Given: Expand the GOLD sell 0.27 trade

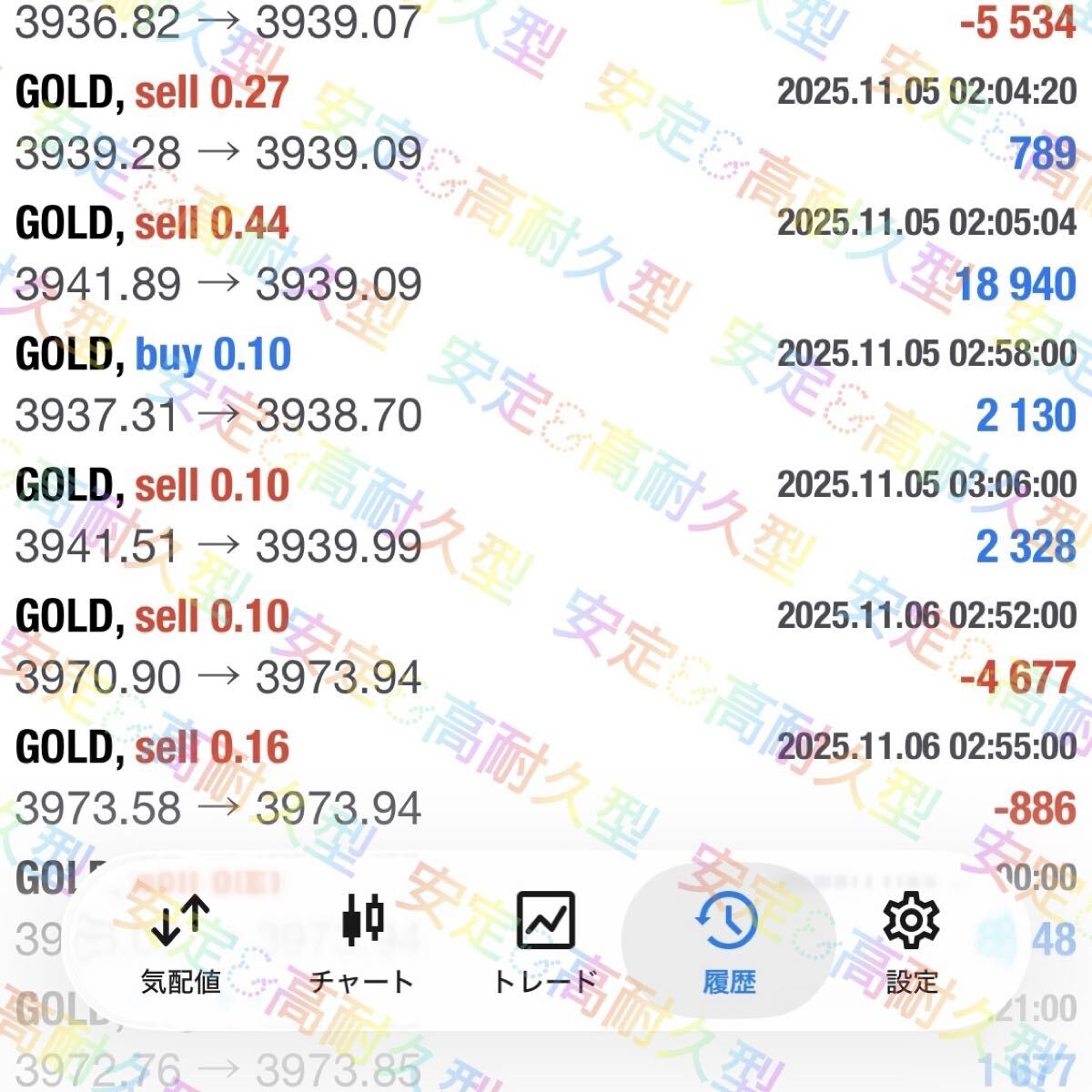Looking at the screenshot, I should 546,123.
